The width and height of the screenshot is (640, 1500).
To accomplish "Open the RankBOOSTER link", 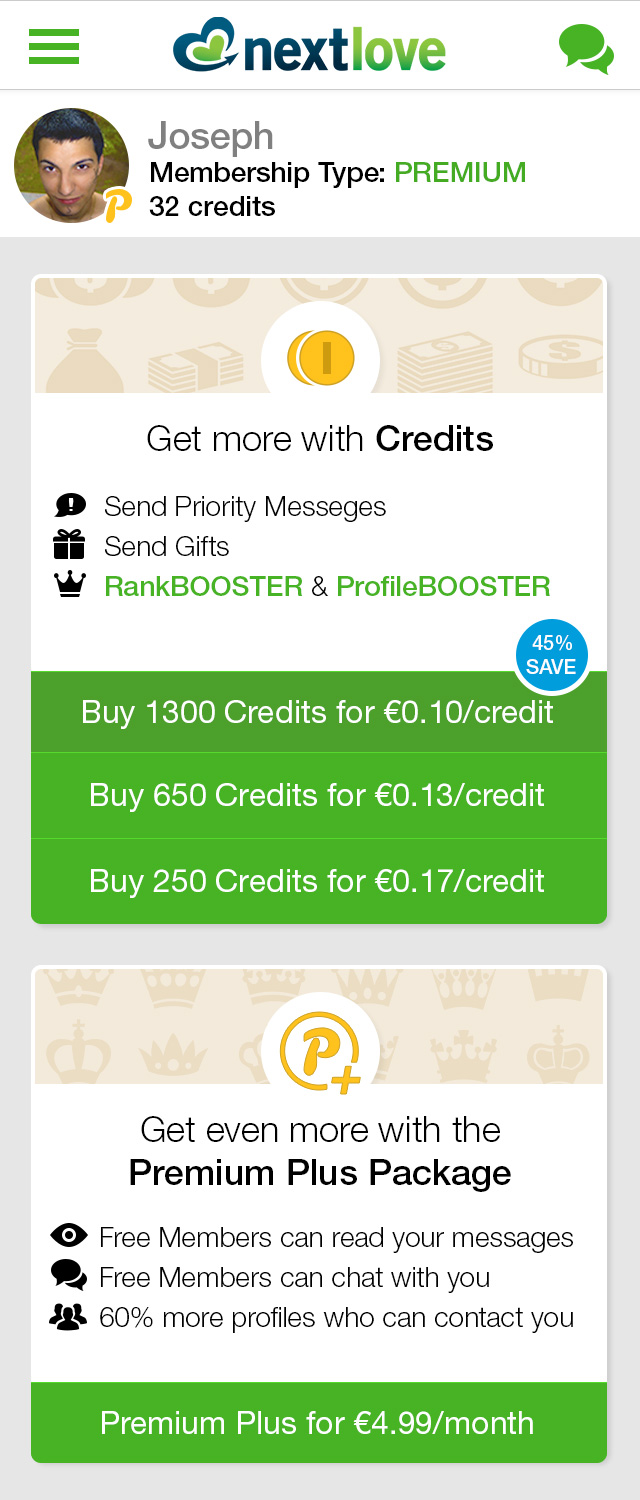I will point(203,586).
